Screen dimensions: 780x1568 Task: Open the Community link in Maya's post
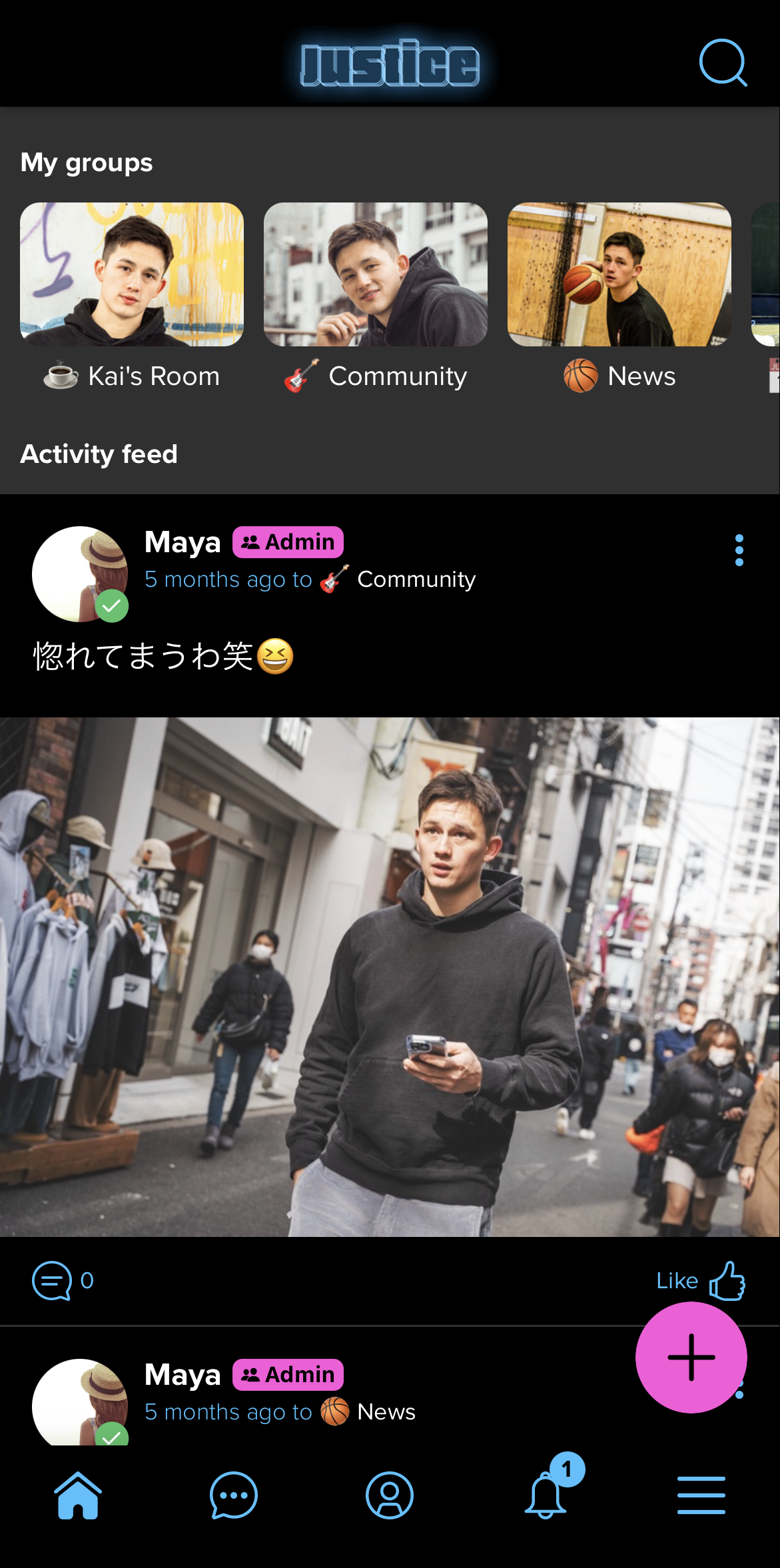pyautogui.click(x=416, y=580)
